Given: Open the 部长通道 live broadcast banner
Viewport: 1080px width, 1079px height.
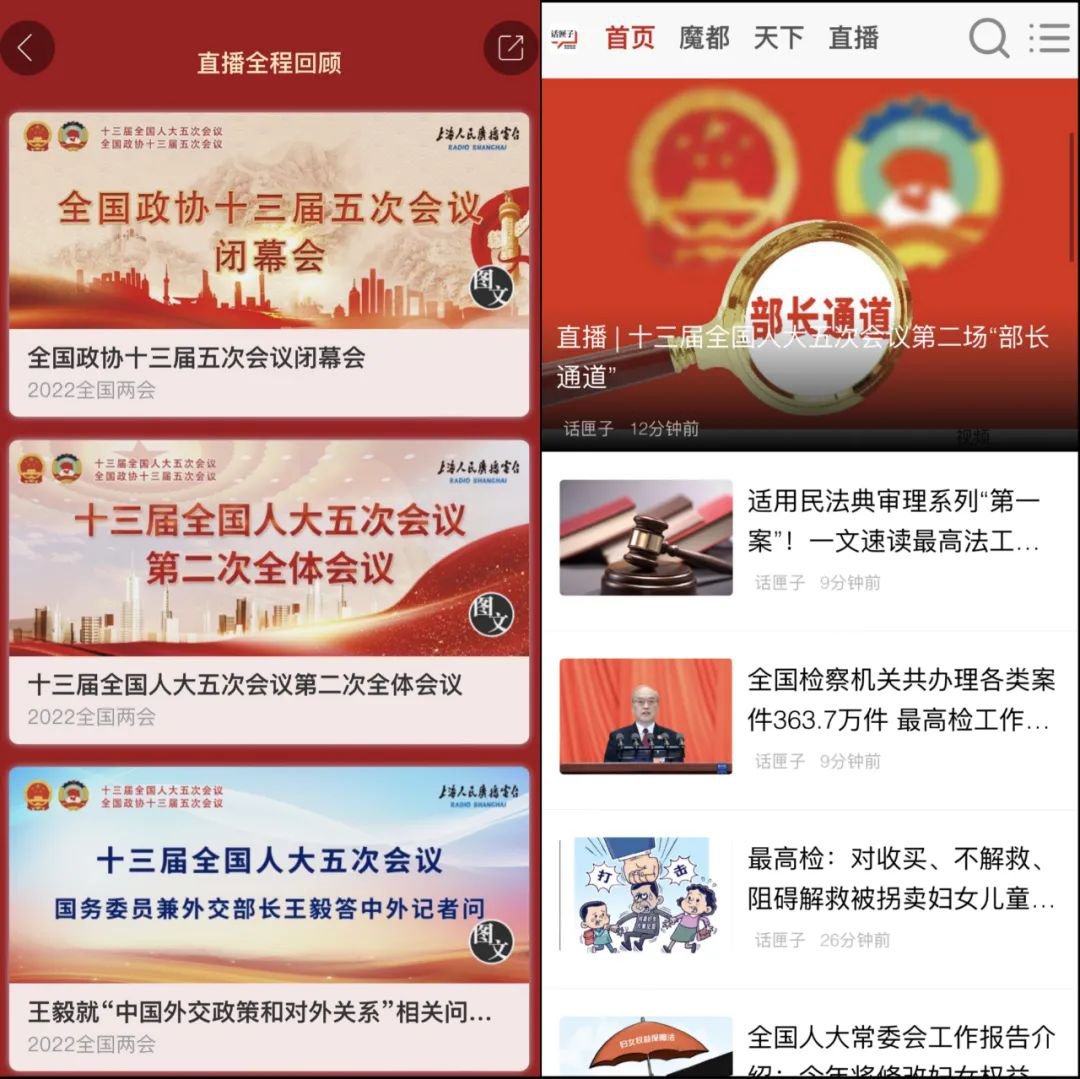Looking at the screenshot, I should (x=809, y=265).
